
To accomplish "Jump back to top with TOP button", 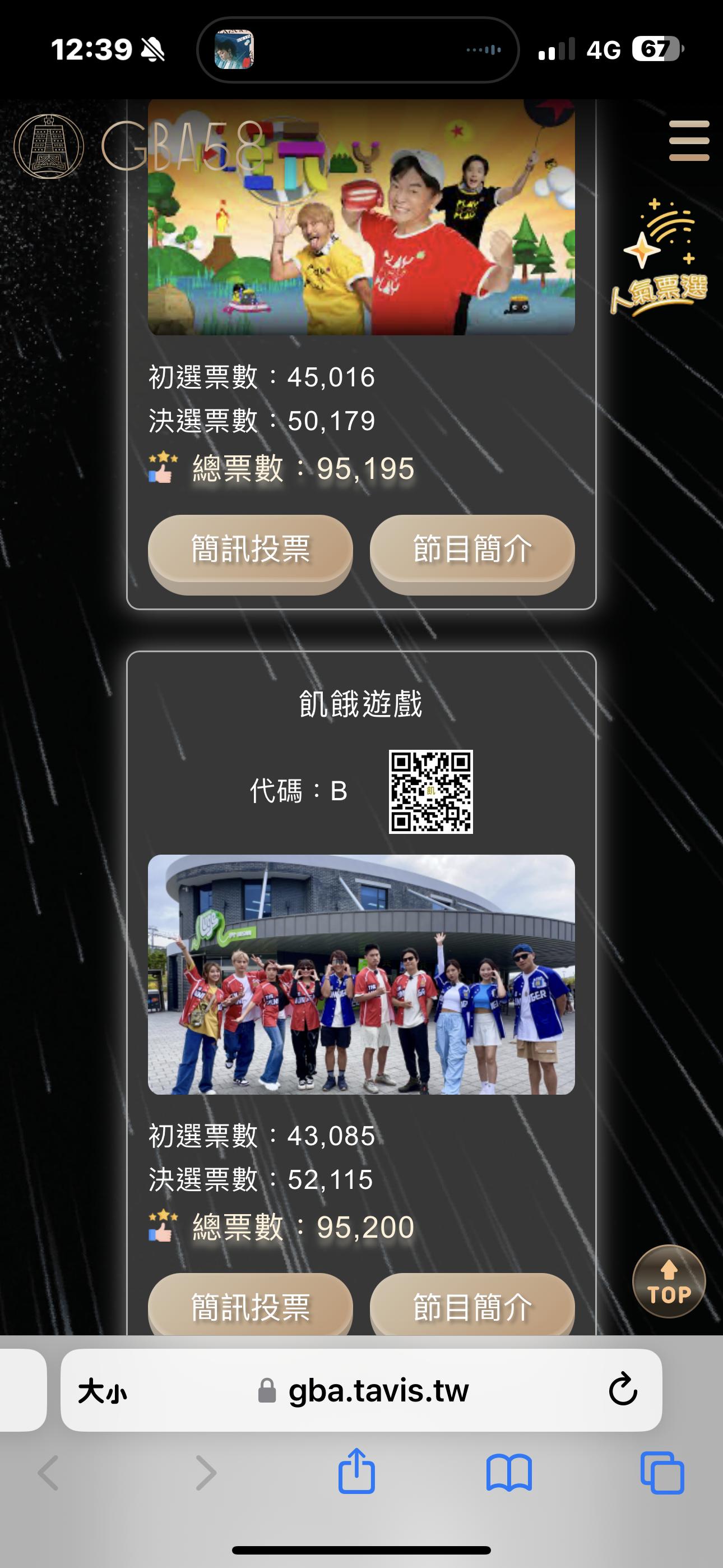I will pos(669,1282).
